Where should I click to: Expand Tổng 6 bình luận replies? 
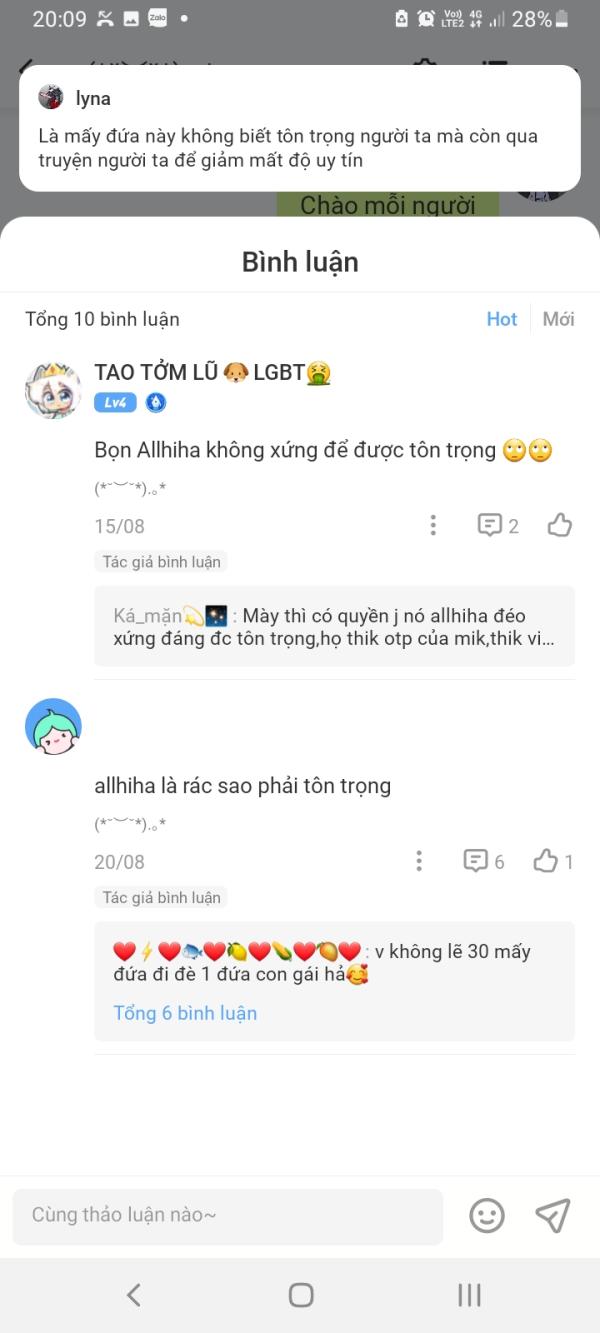(x=185, y=1013)
